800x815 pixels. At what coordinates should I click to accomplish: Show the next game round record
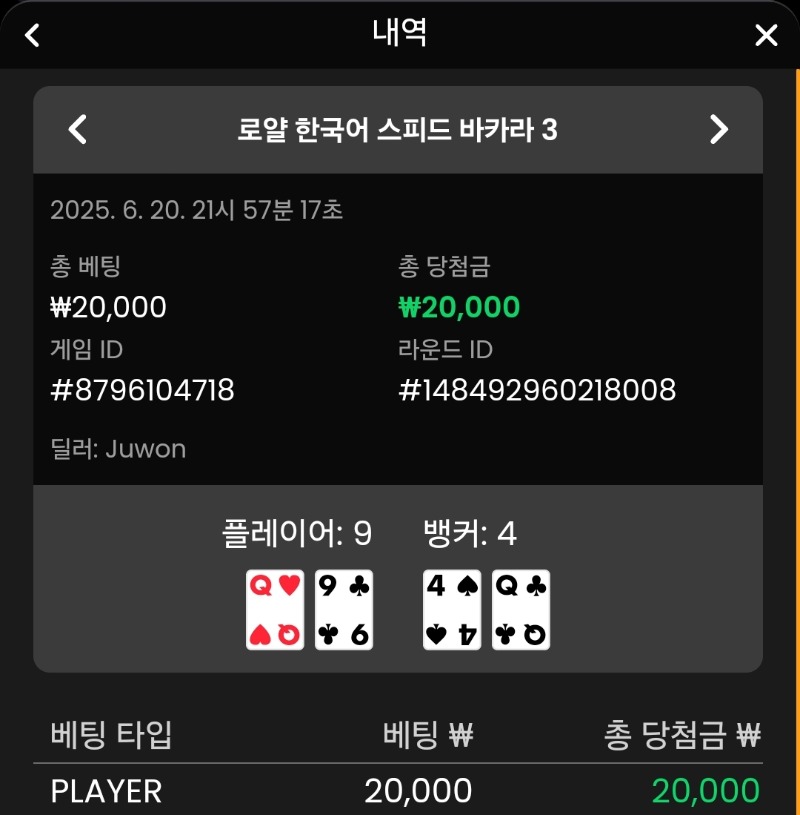pyautogui.click(x=718, y=129)
